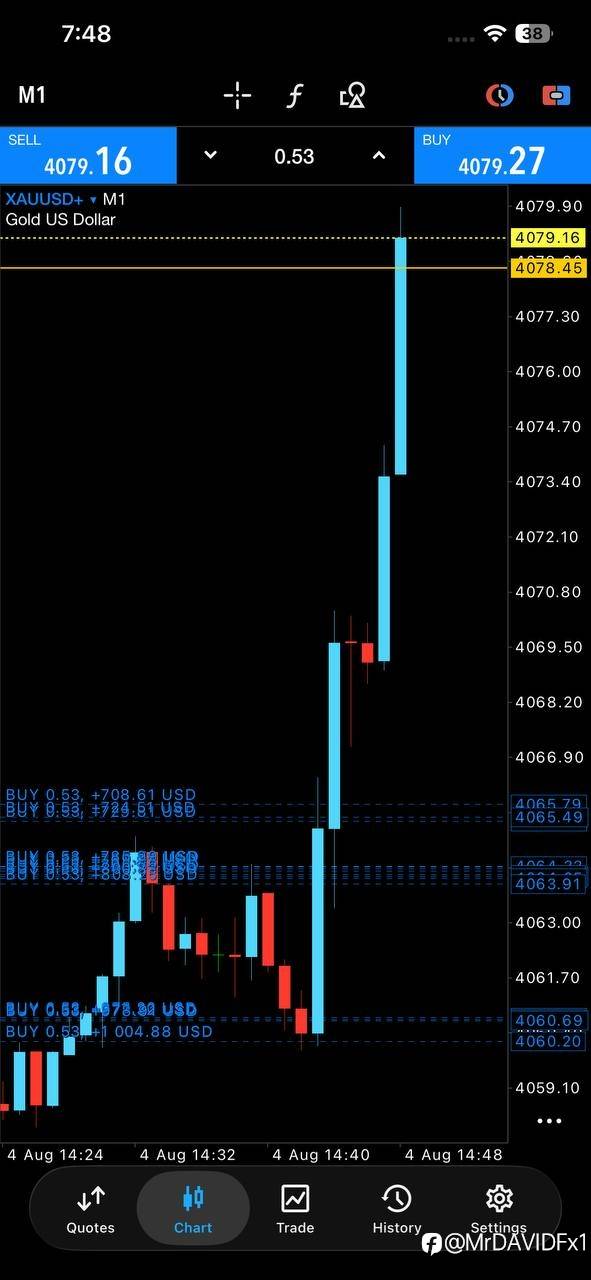Open the new order trade icon
This screenshot has height=1280, width=591.
coord(556,96)
